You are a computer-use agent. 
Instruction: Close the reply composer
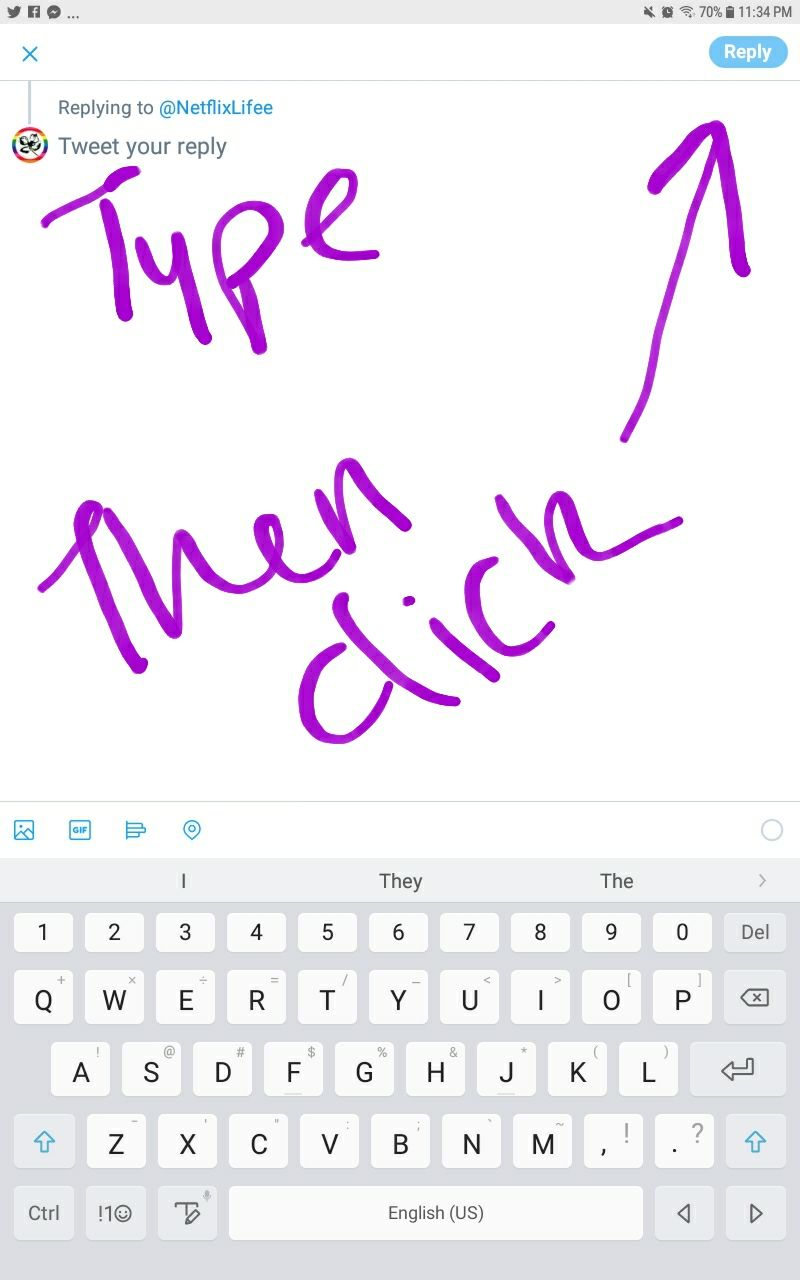tap(30, 54)
